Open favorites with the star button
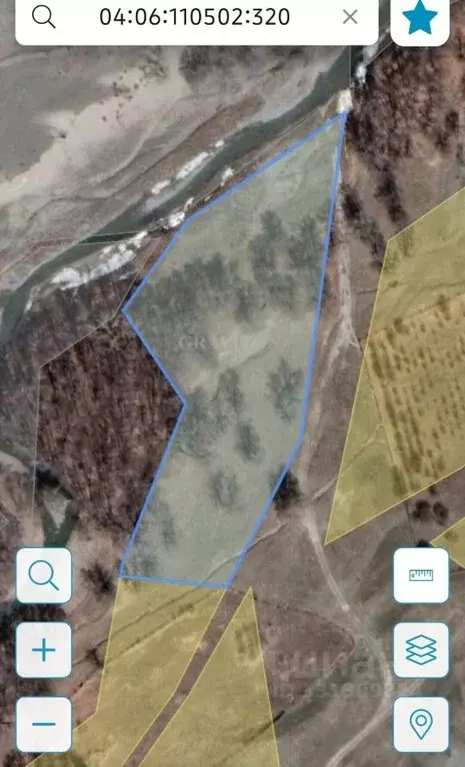Screen dimensions: 465x767 420,19
